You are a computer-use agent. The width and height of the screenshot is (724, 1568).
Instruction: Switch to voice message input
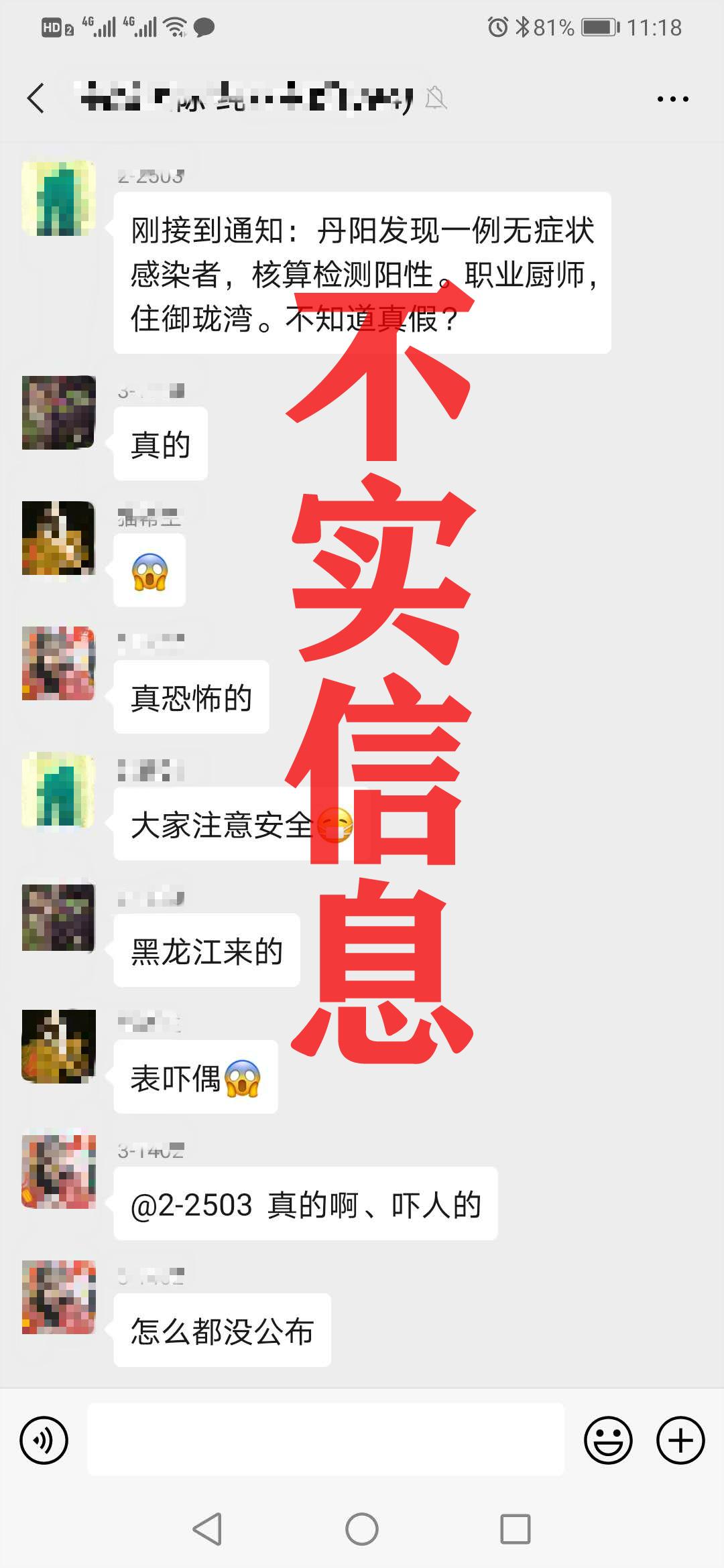pos(44,1440)
